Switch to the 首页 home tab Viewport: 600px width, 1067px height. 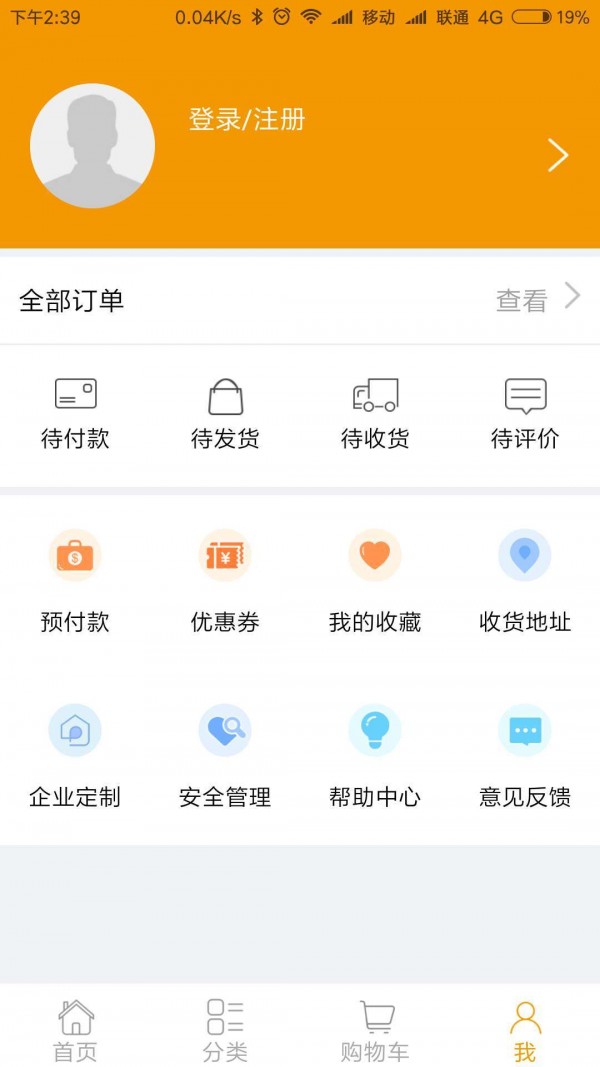(75, 1029)
